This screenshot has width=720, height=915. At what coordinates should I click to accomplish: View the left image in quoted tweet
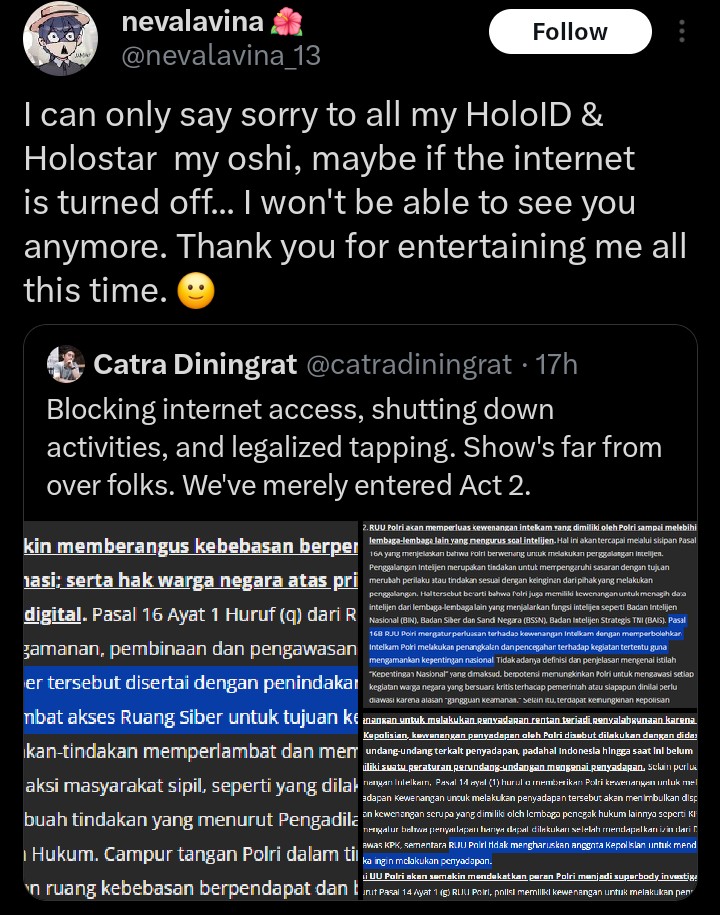pos(191,710)
